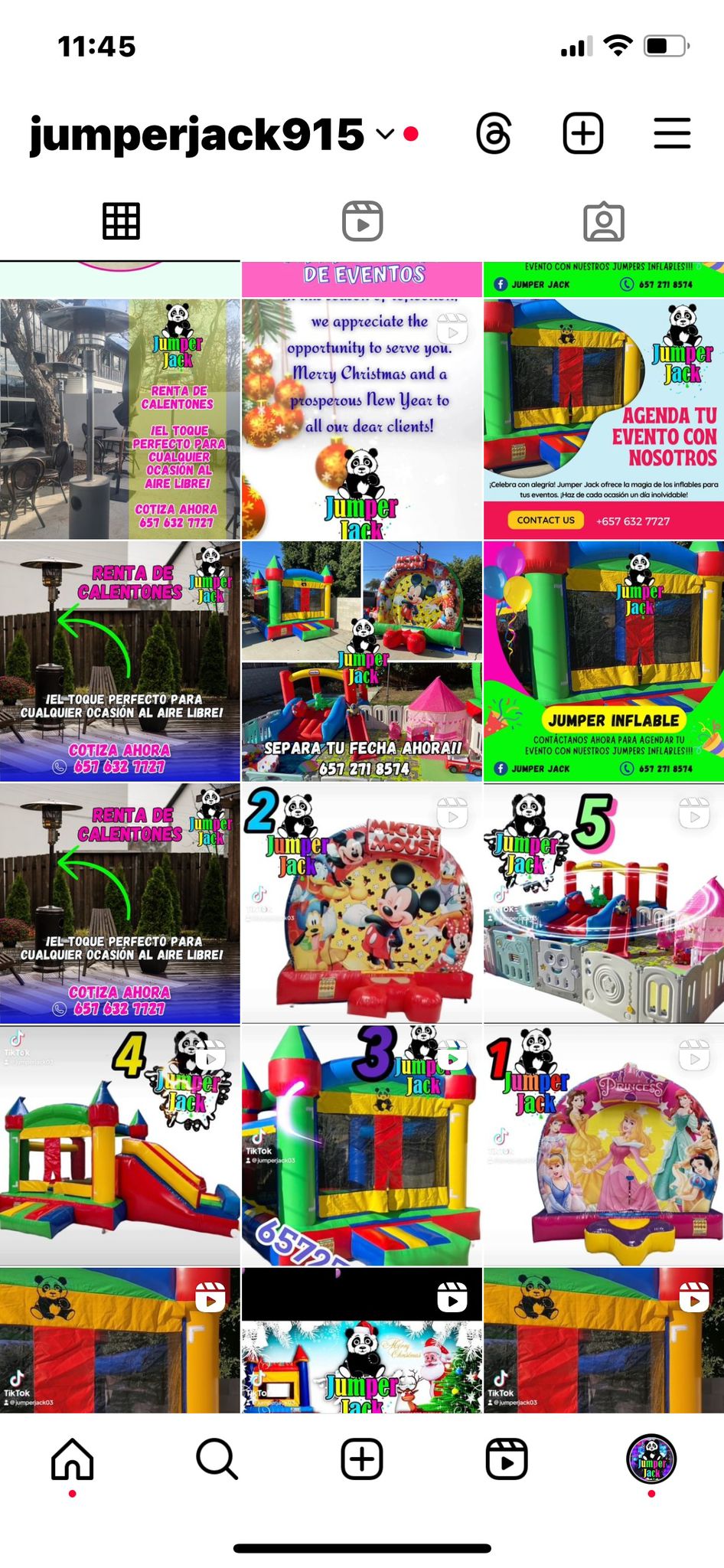Open the number 5 toddler playground reel
Image resolution: width=724 pixels, height=1568 pixels.
point(603,903)
